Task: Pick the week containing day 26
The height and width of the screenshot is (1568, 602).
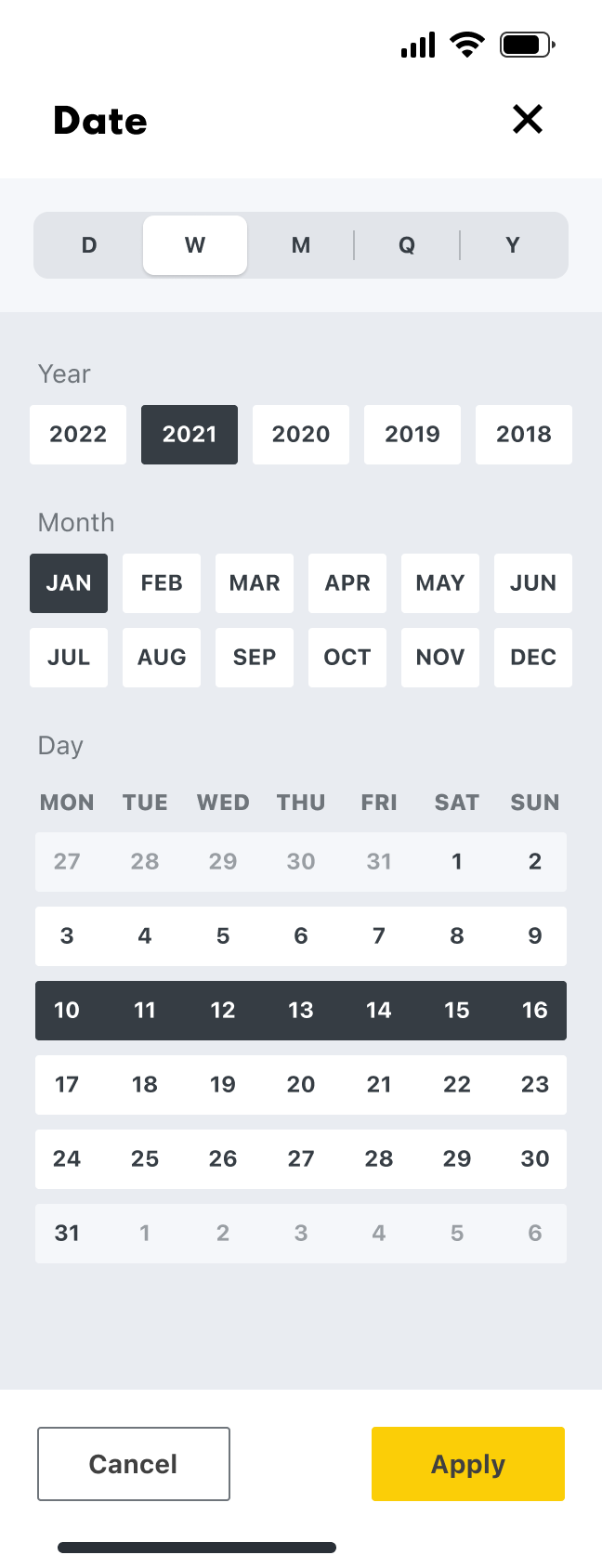Action: point(223,1158)
